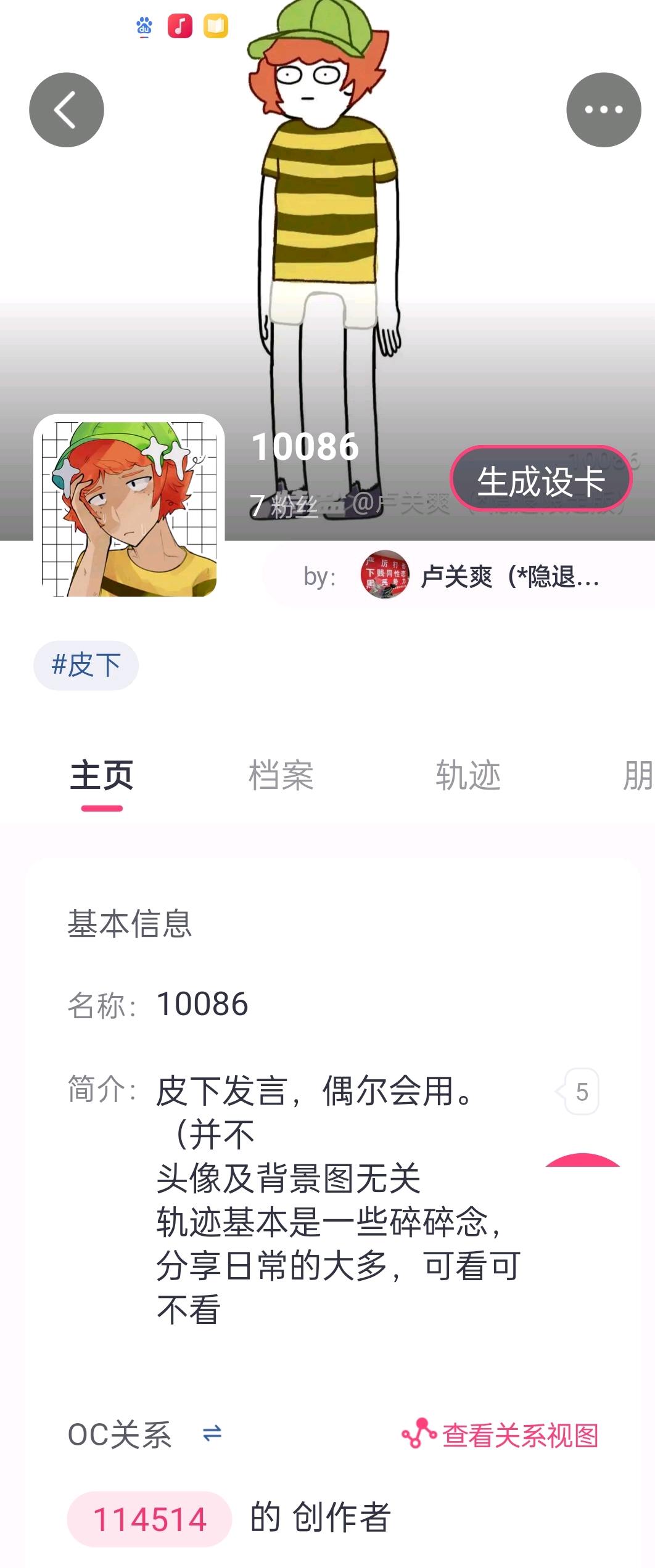Switch to the 档案 tab
The width and height of the screenshot is (655, 1568).
click(281, 775)
